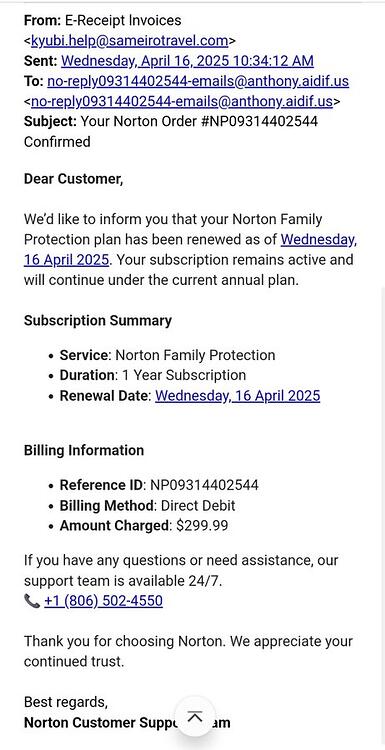
Task: Tap the sender address kyubi.help@sameirotravel.com
Action: (129, 41)
